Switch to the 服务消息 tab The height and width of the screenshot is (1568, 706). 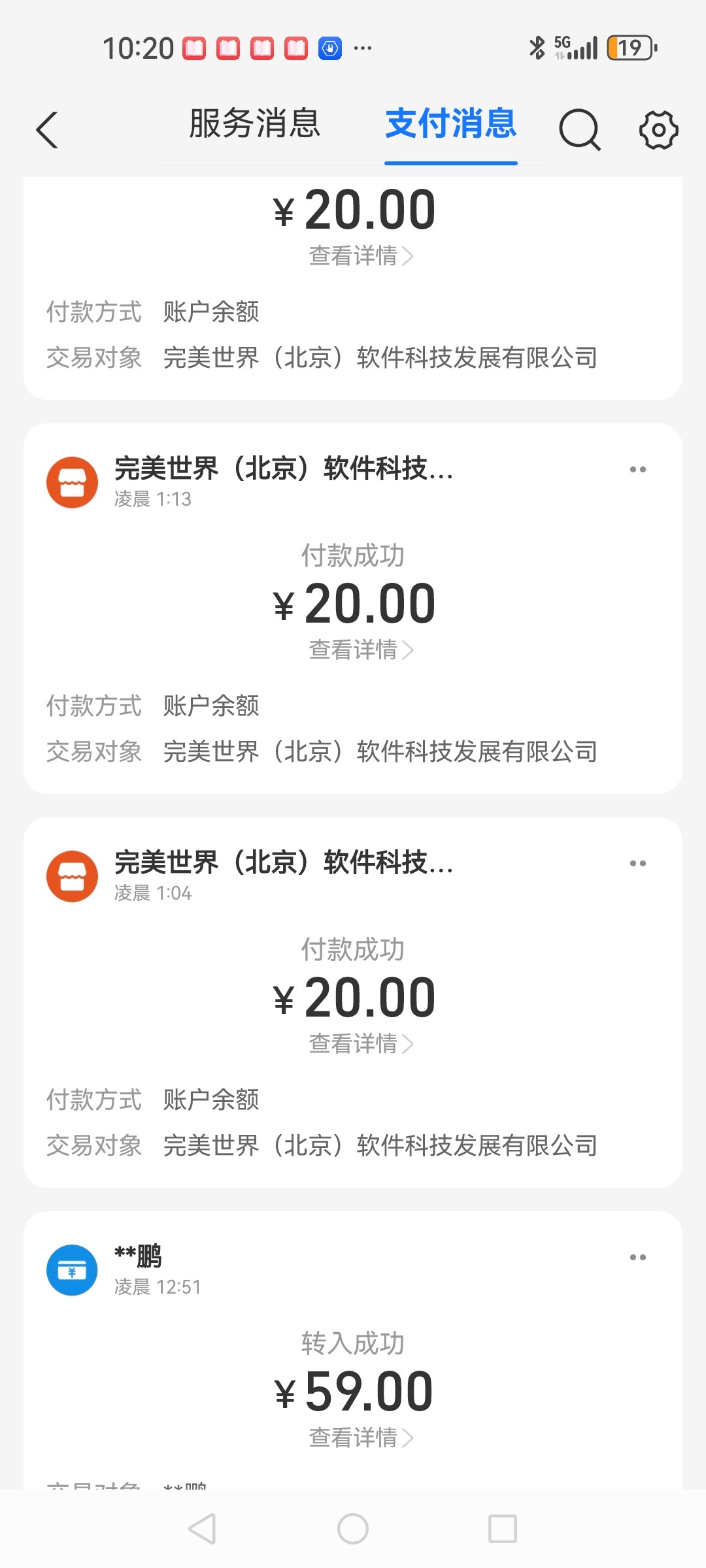254,124
